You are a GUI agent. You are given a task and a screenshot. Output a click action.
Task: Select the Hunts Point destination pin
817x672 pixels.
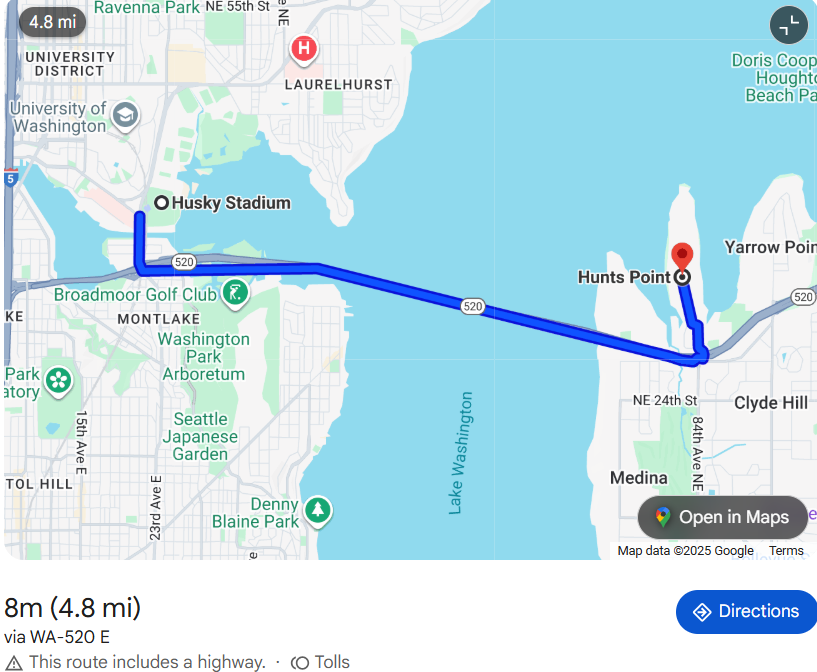682,257
